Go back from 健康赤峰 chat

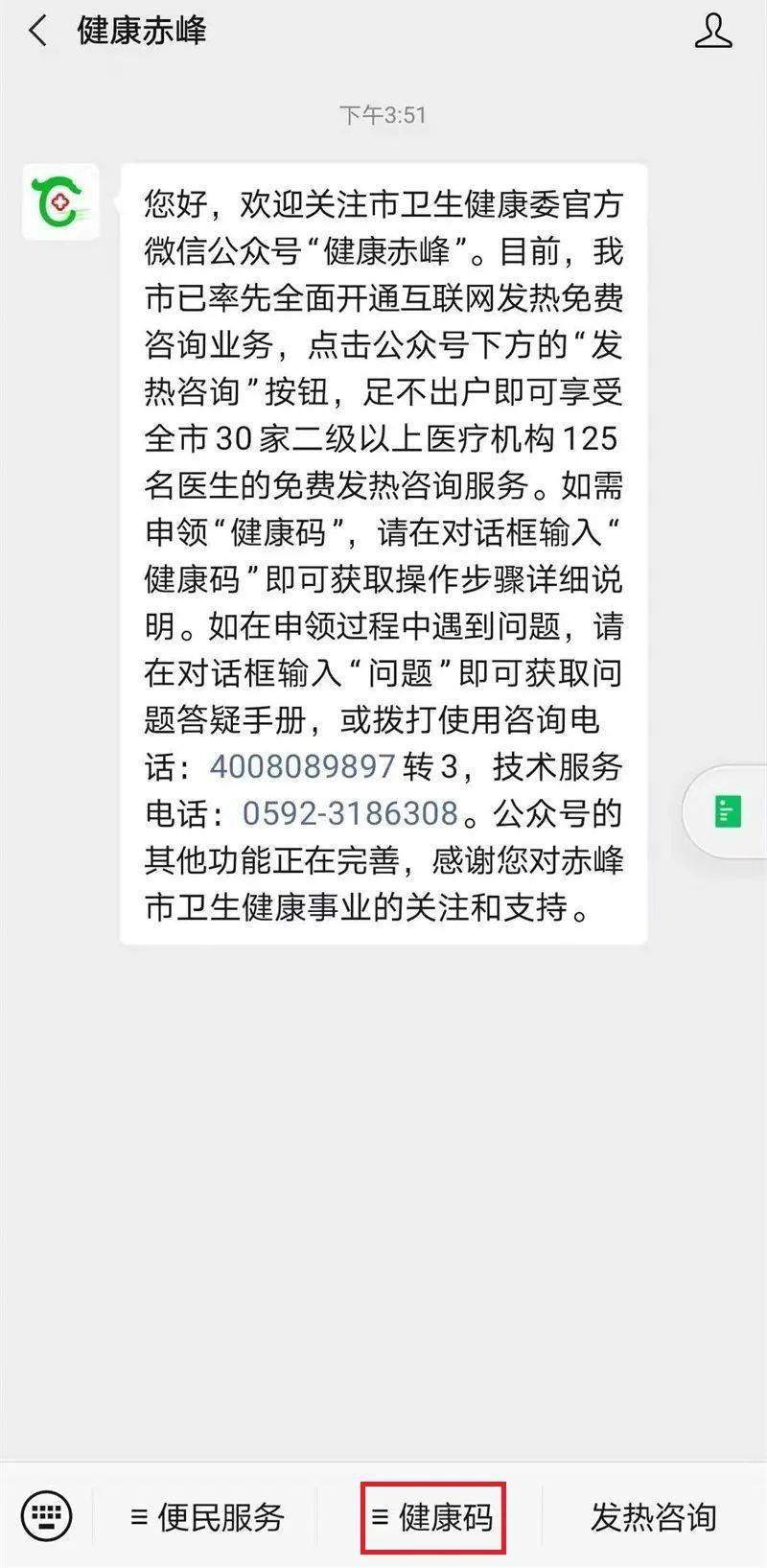pyautogui.click(x=38, y=32)
